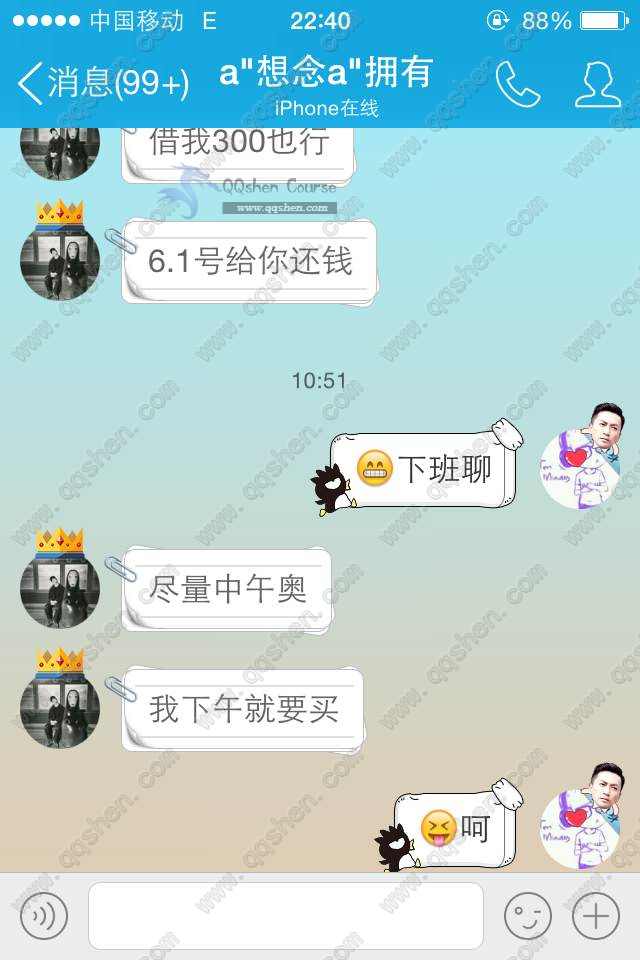Open sender's avatar beside 尽量中午奥

click(x=60, y=588)
